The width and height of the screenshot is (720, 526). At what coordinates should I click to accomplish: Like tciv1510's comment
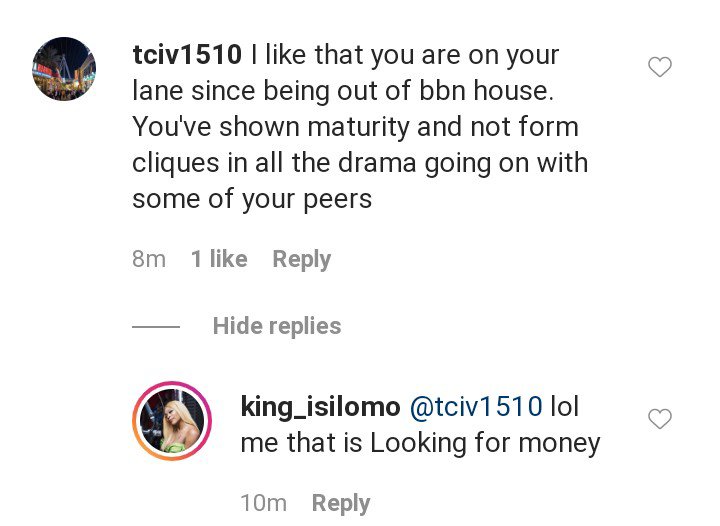point(659,67)
